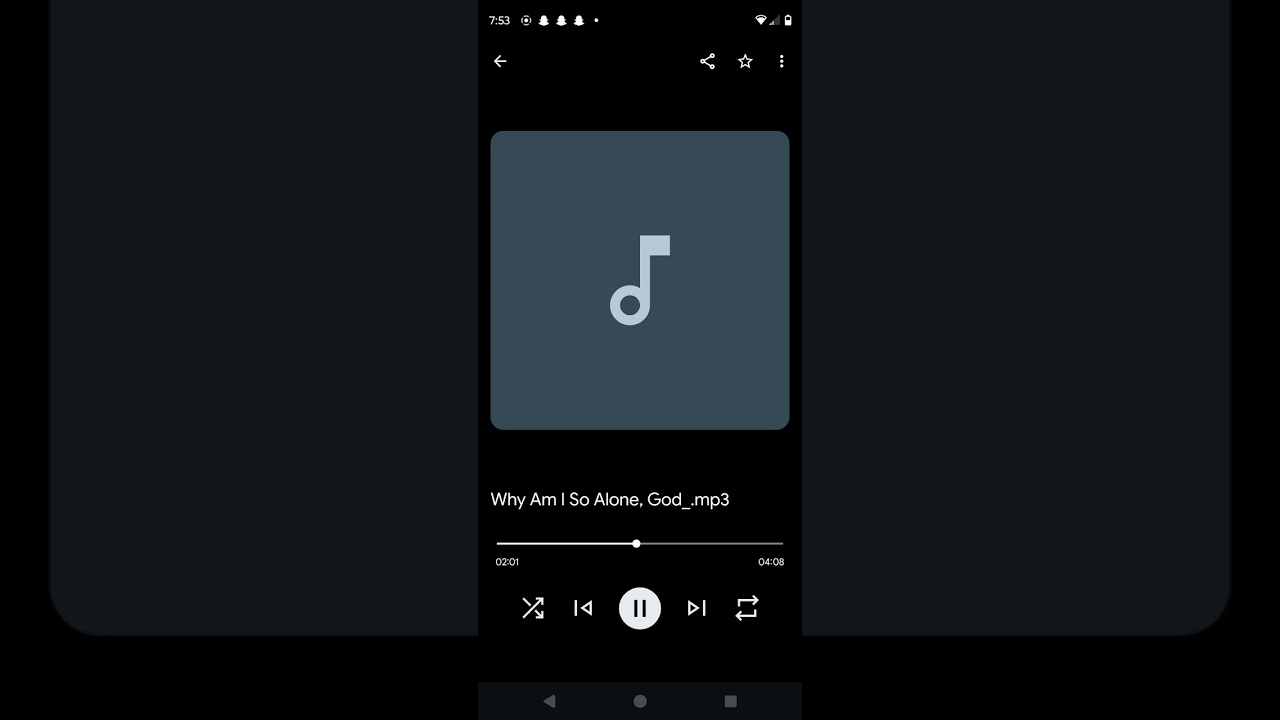The width and height of the screenshot is (1280, 720).
Task: Skip to the next track
Action: [697, 608]
